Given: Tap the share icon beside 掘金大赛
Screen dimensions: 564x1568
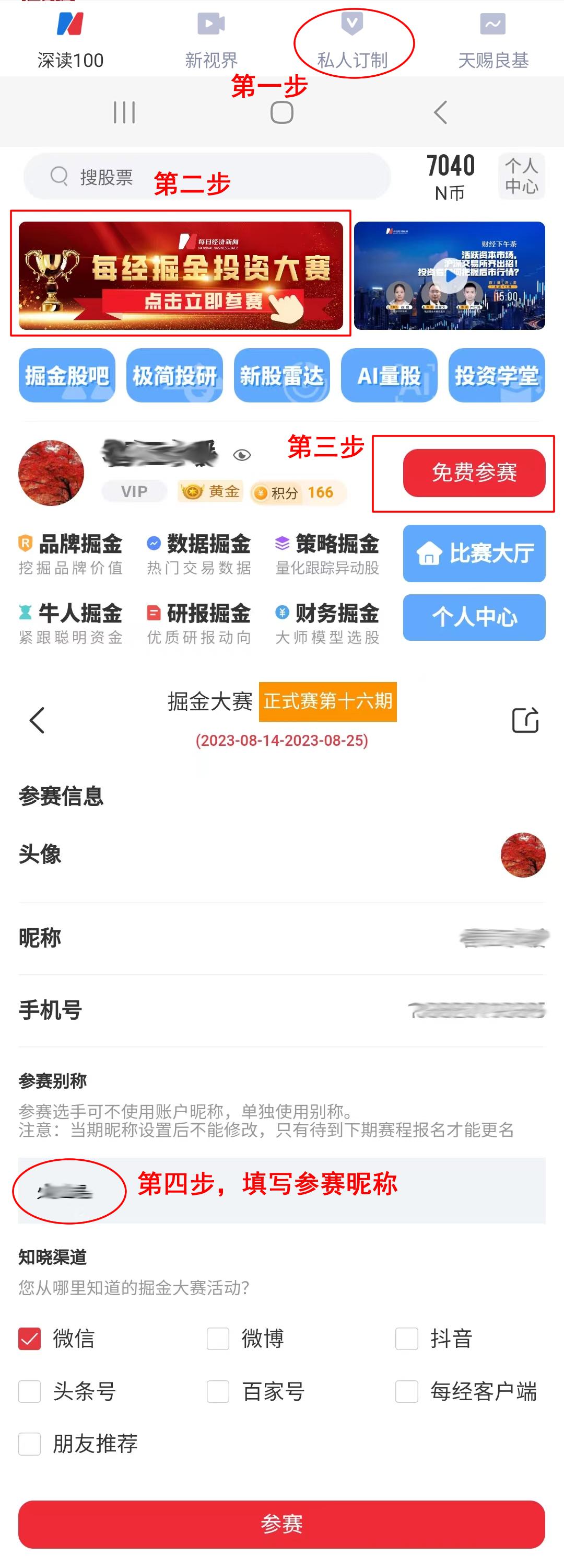Looking at the screenshot, I should click(x=524, y=720).
